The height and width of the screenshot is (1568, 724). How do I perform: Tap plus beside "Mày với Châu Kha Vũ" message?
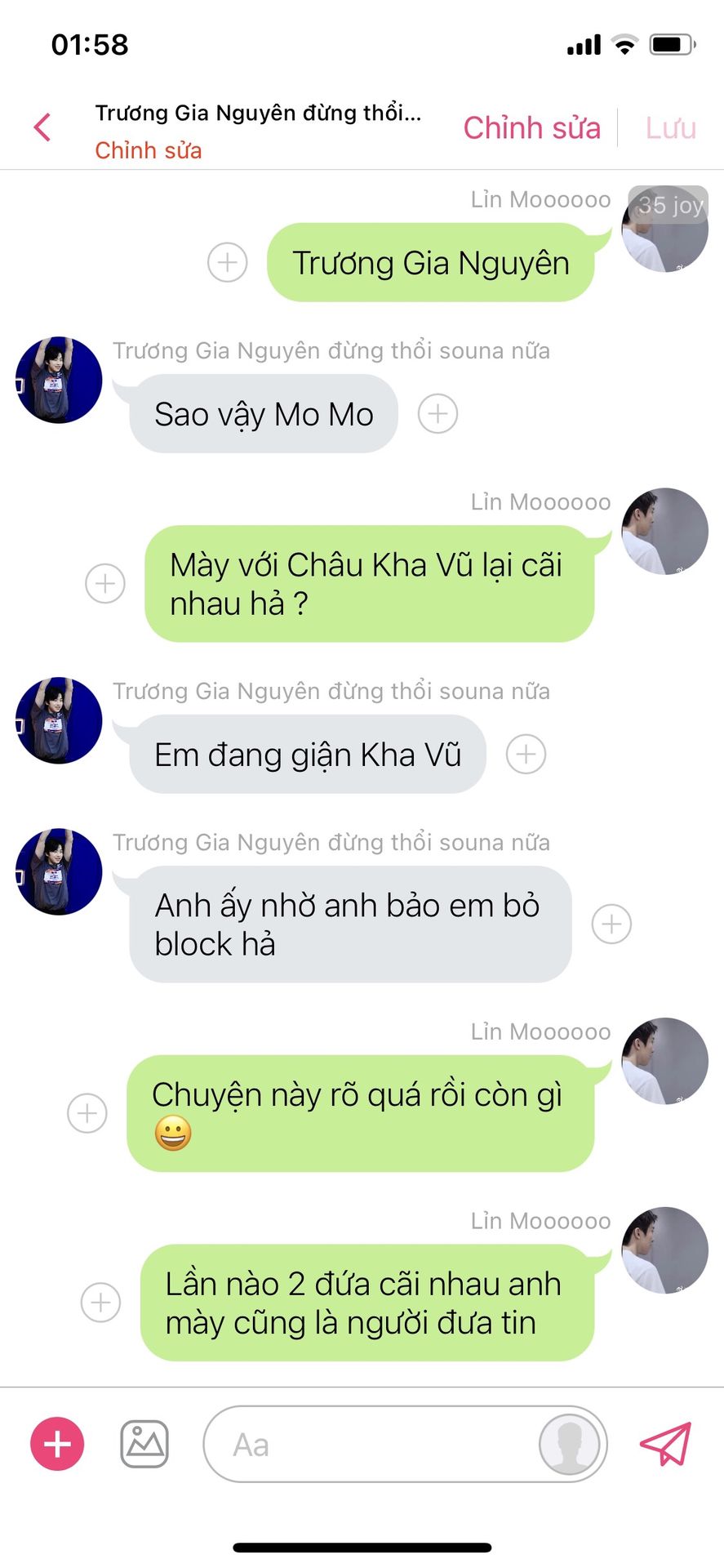[x=105, y=583]
